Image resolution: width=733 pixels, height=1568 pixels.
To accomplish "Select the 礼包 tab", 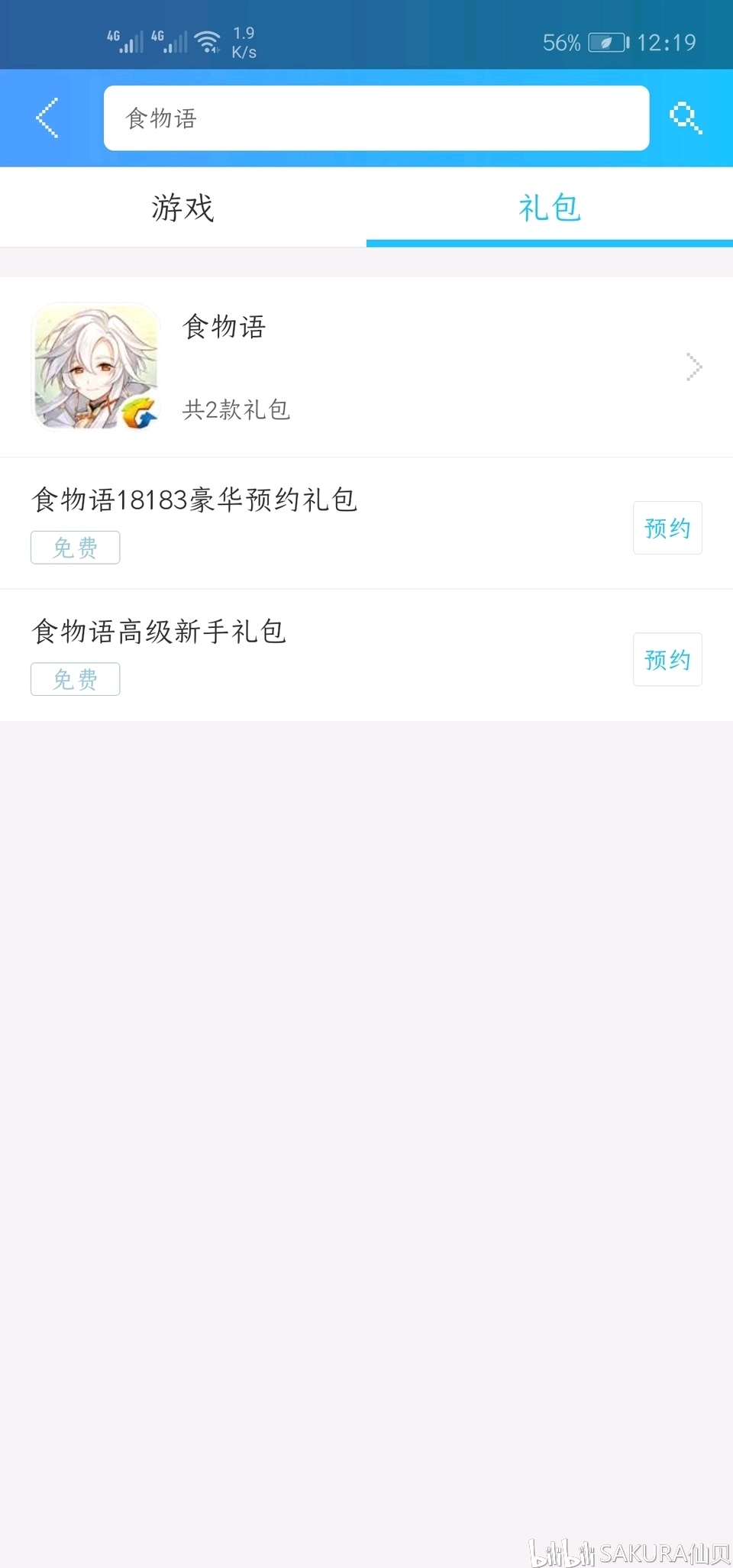I will (550, 208).
